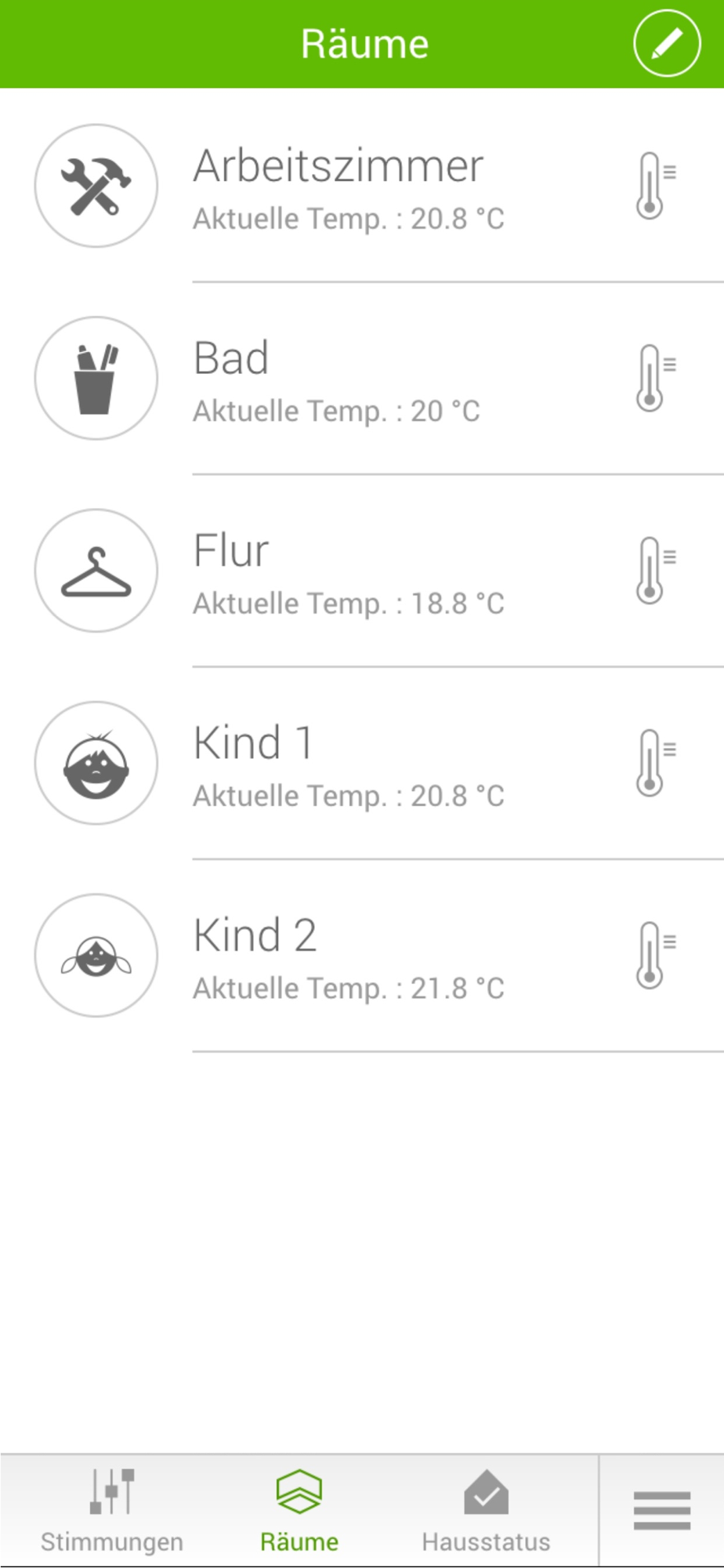
Task: Tap the thermometer icon for Kind 2
Action: pos(655,955)
